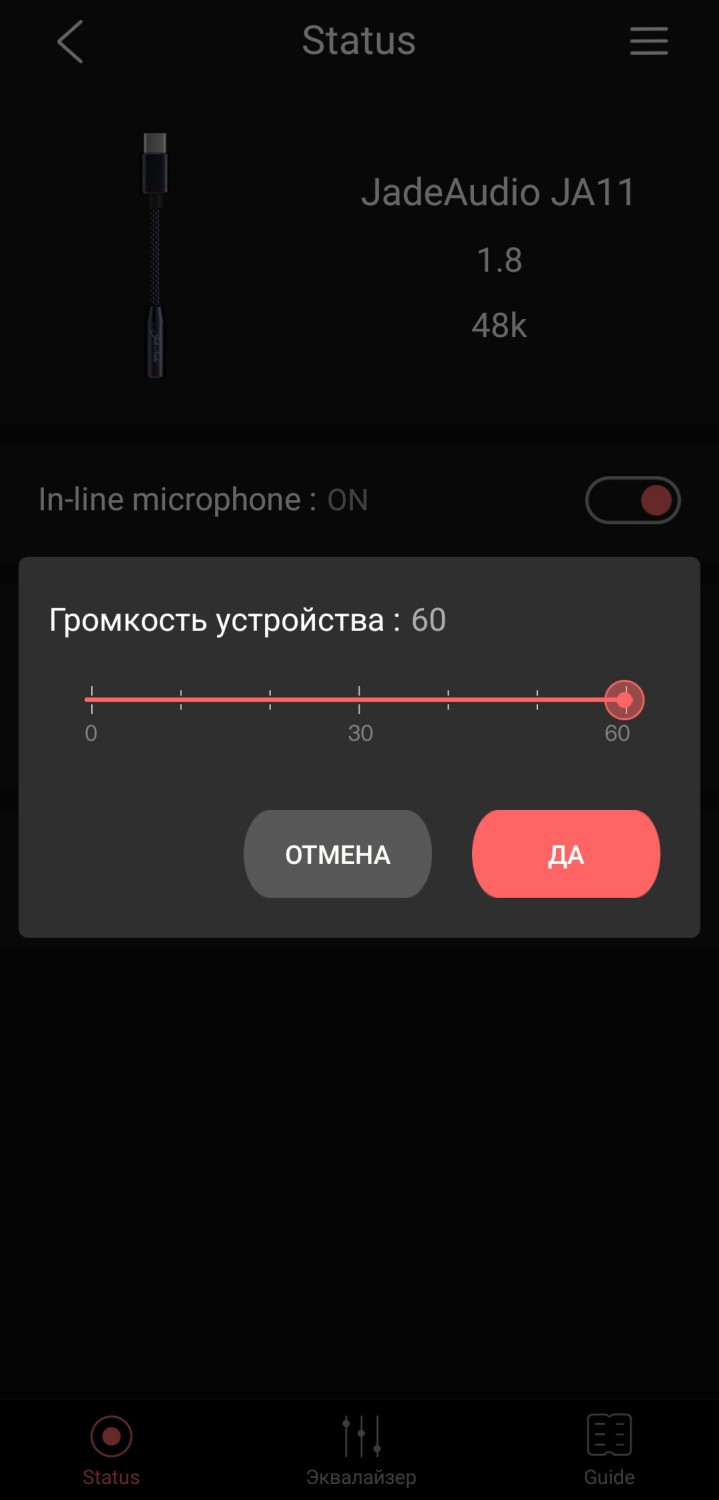Viewport: 719px width, 1500px height.
Task: Select the Status tab
Action: [x=111, y=1449]
